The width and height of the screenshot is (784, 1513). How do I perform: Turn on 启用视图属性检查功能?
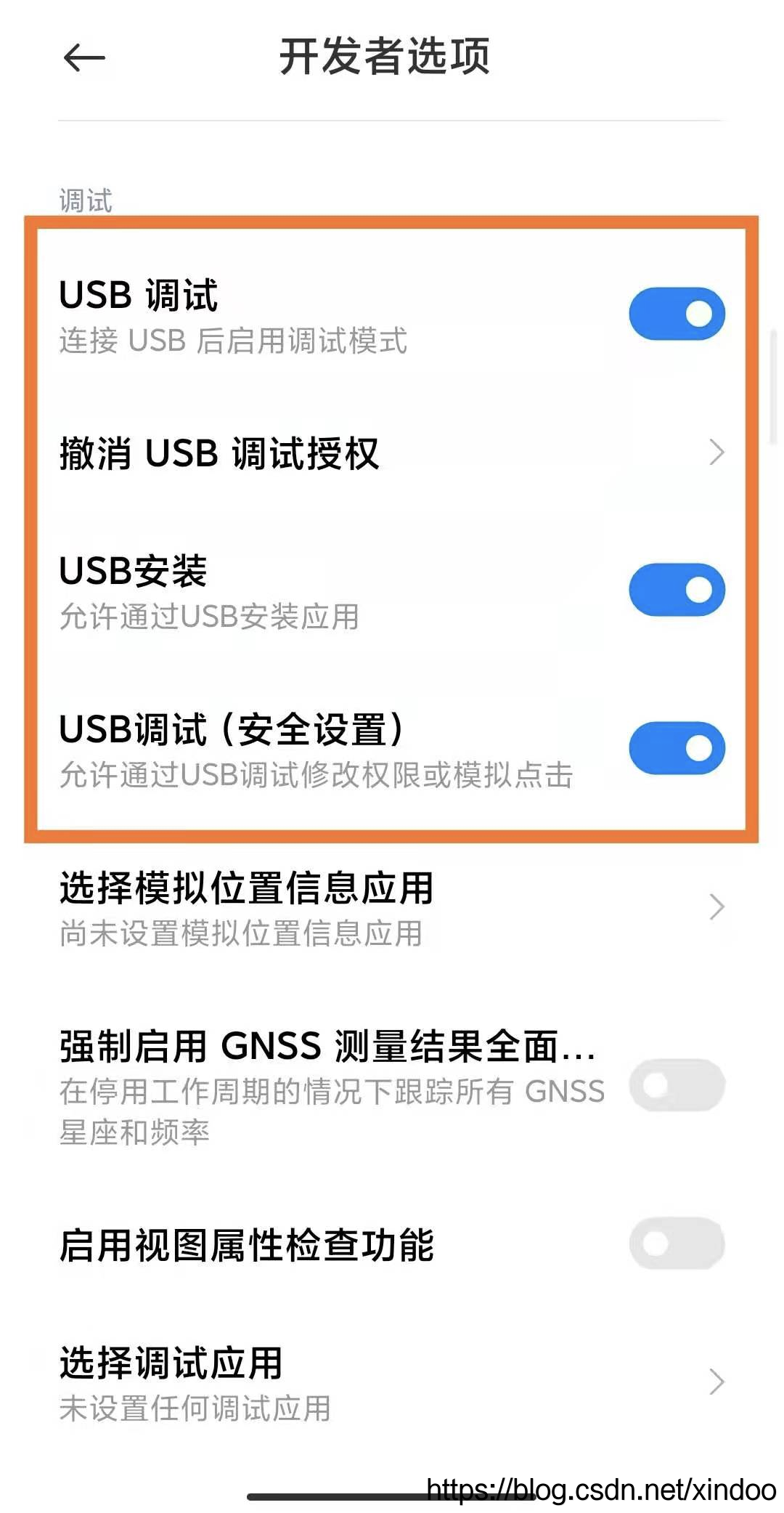point(677,1244)
